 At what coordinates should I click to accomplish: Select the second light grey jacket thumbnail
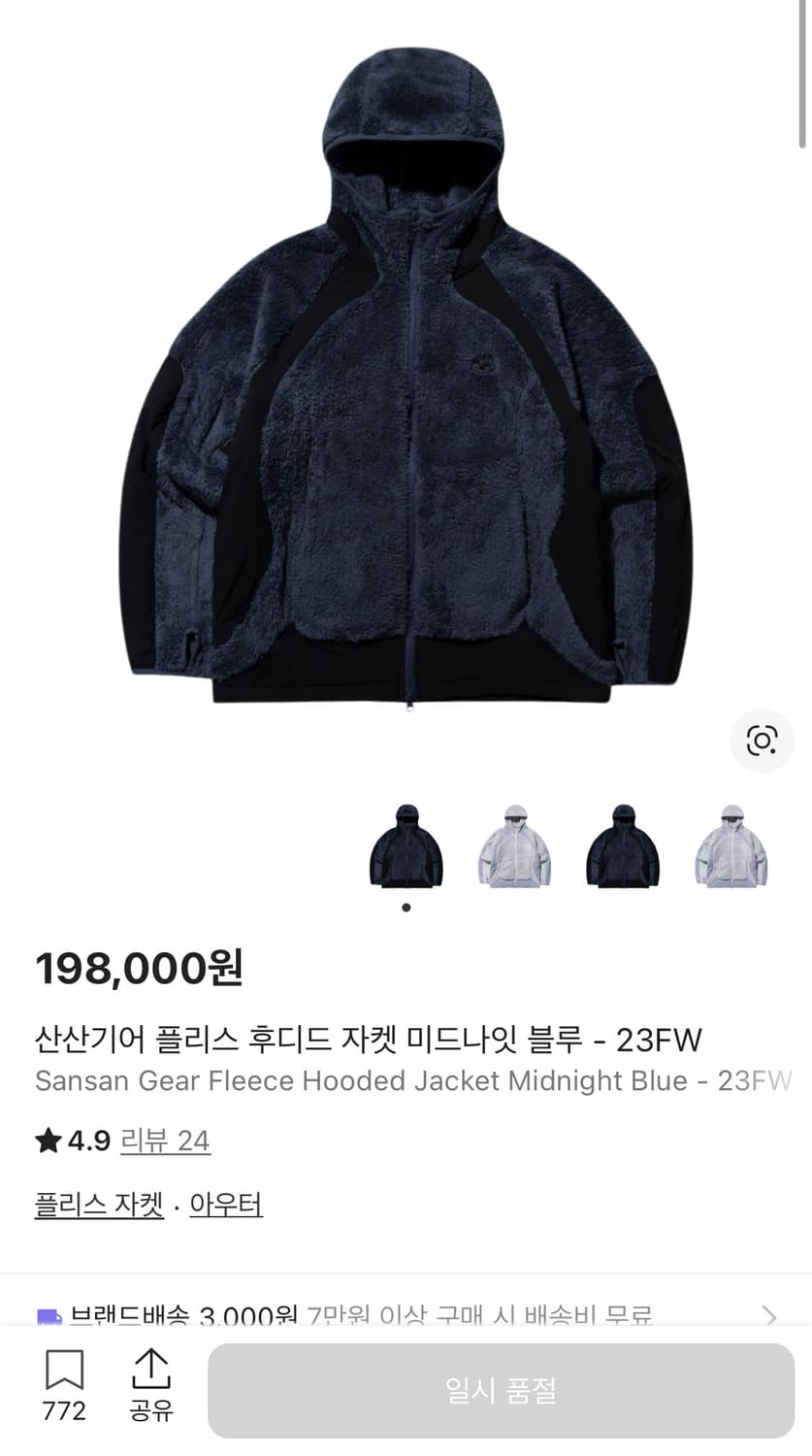pyautogui.click(x=514, y=846)
